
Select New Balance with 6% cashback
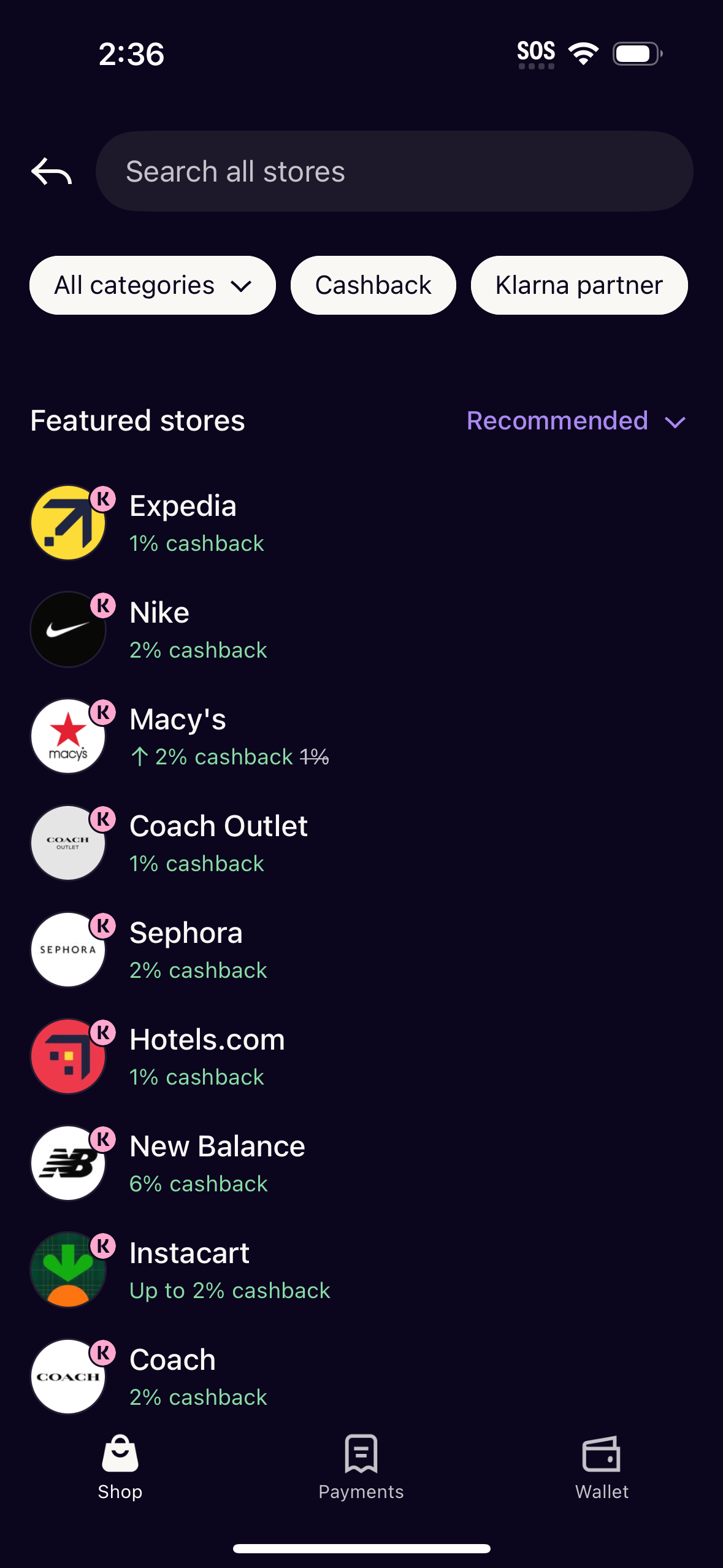pos(217,1163)
